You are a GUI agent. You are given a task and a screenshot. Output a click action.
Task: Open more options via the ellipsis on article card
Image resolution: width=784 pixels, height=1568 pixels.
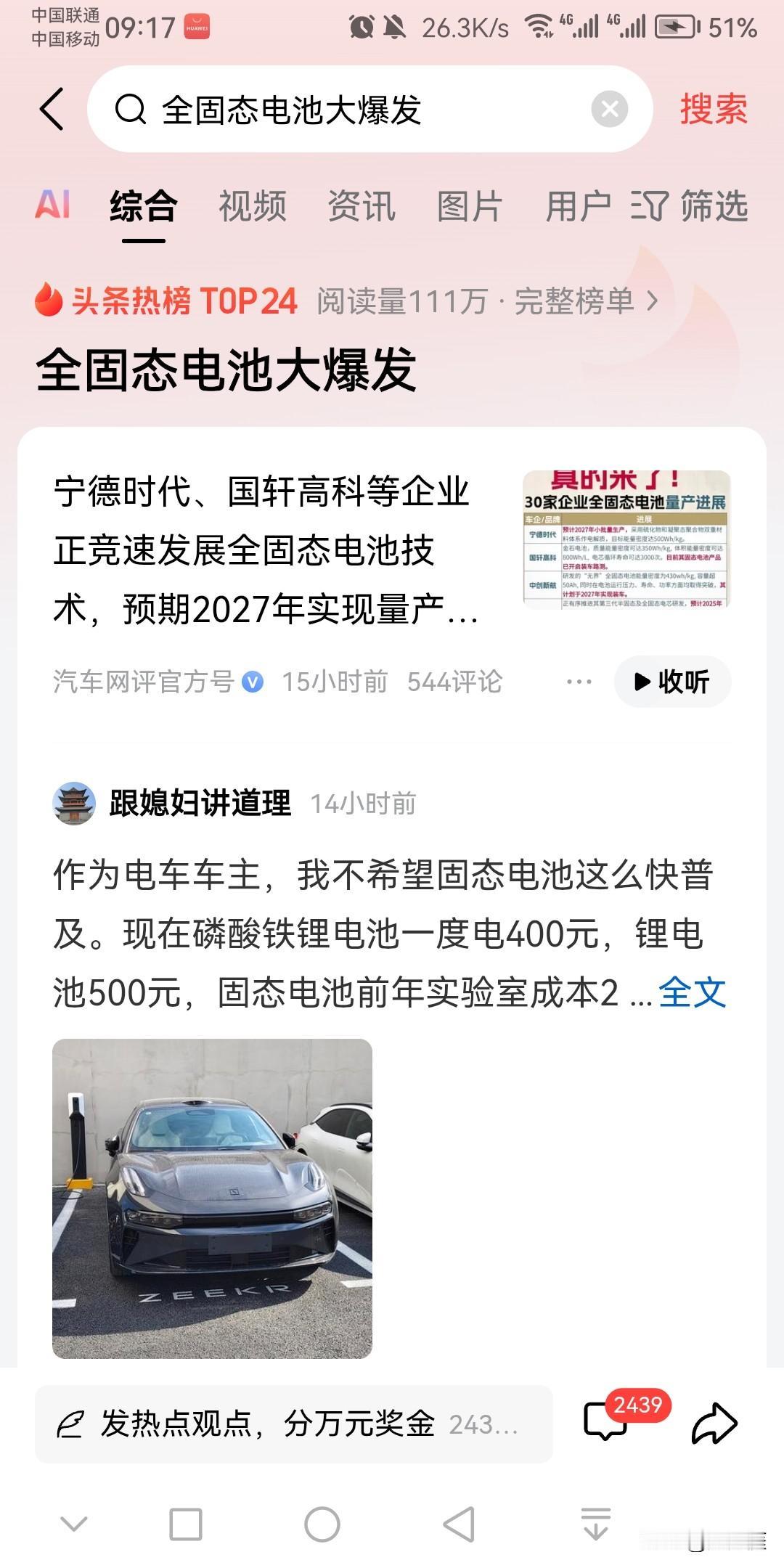pyautogui.click(x=577, y=681)
